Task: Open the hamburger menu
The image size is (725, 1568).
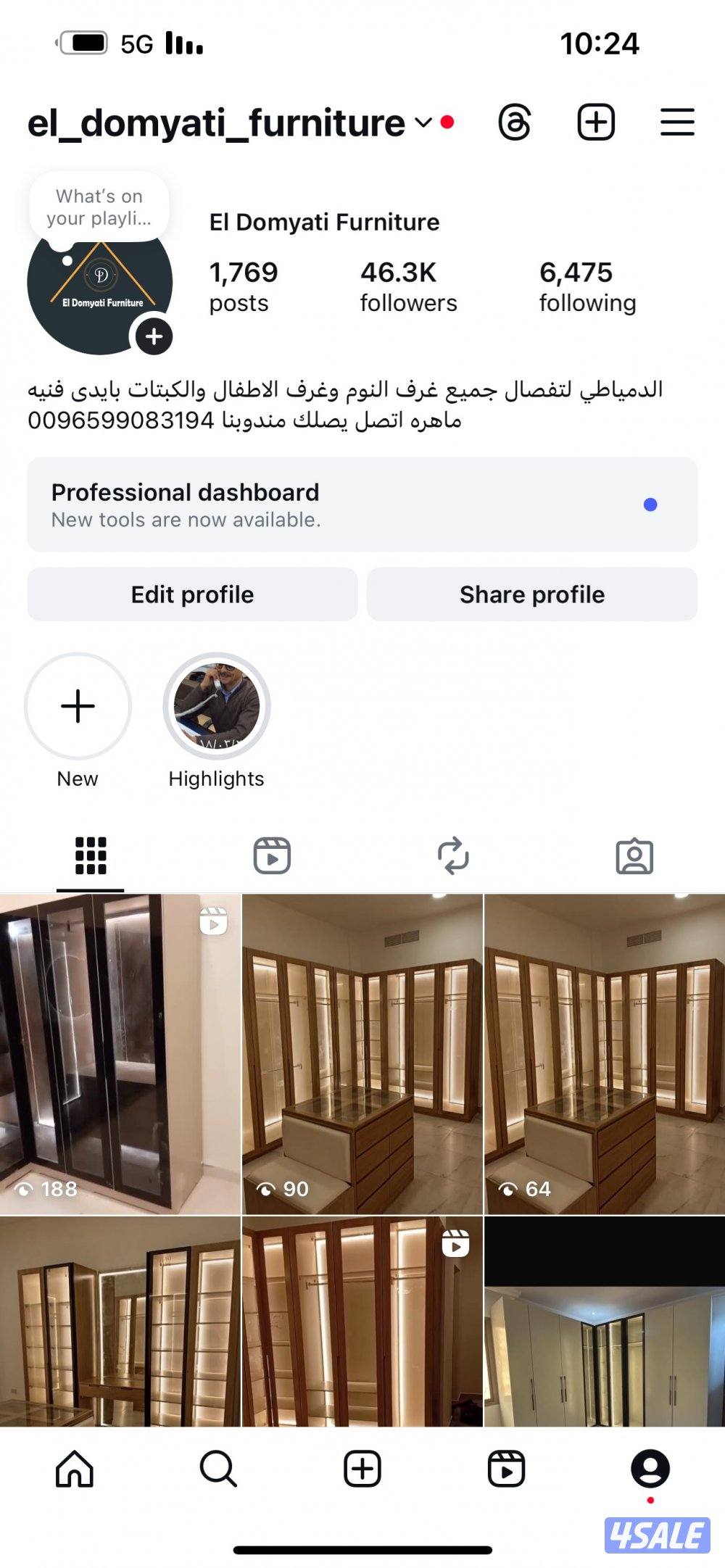Action: point(677,123)
